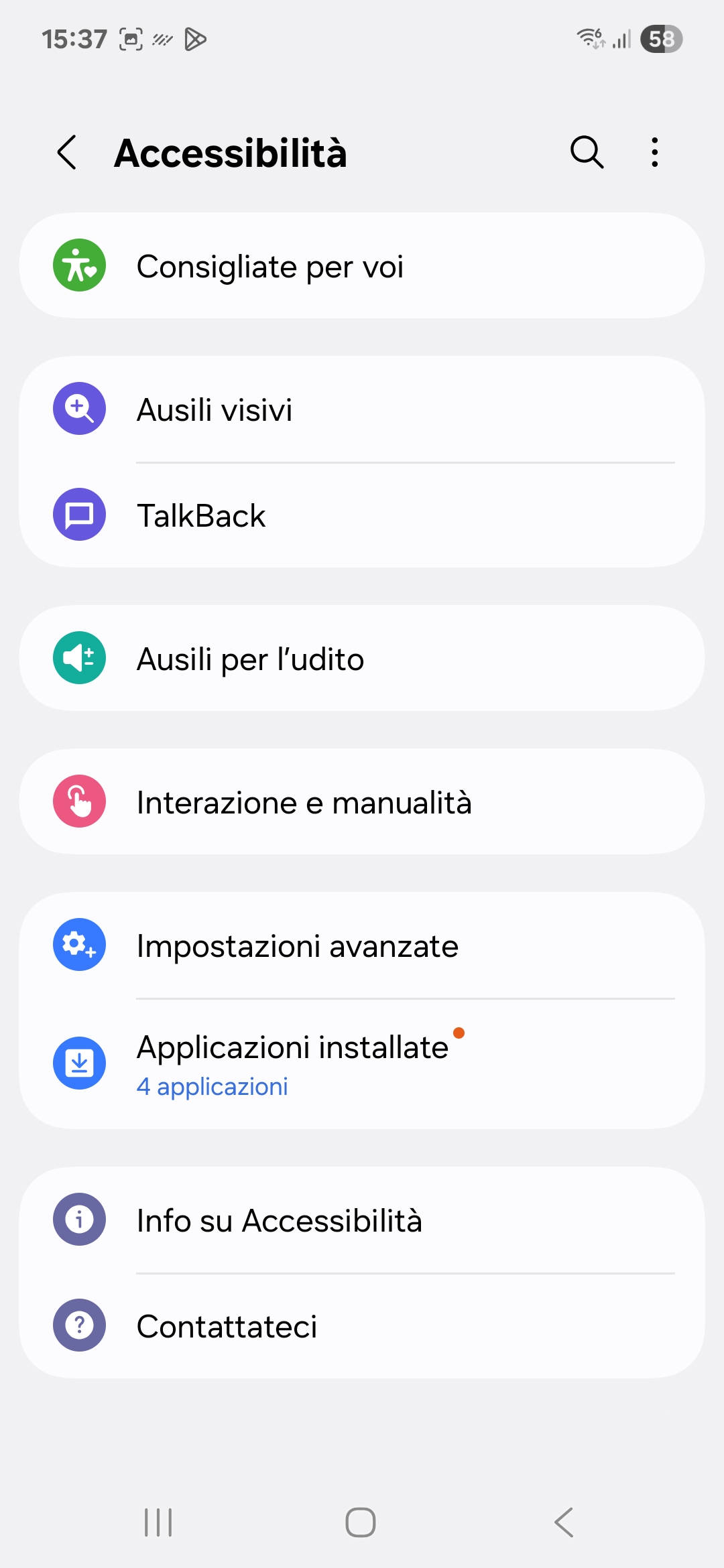The width and height of the screenshot is (724, 1568).
Task: Open recent apps from the navigation bar
Action: coord(159,1522)
